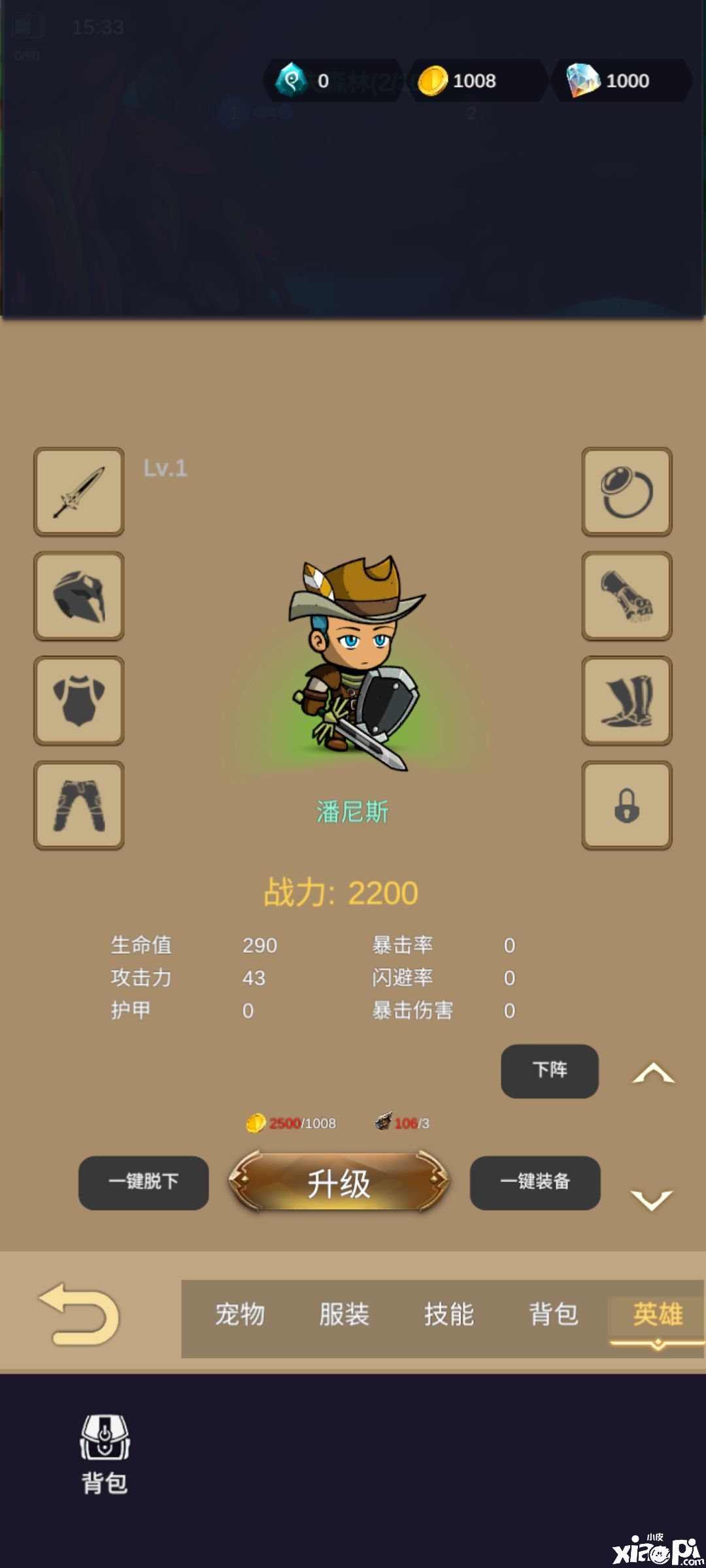The width and height of the screenshot is (706, 1568).
Task: Switch to the 服装 tab
Action: [x=345, y=1315]
